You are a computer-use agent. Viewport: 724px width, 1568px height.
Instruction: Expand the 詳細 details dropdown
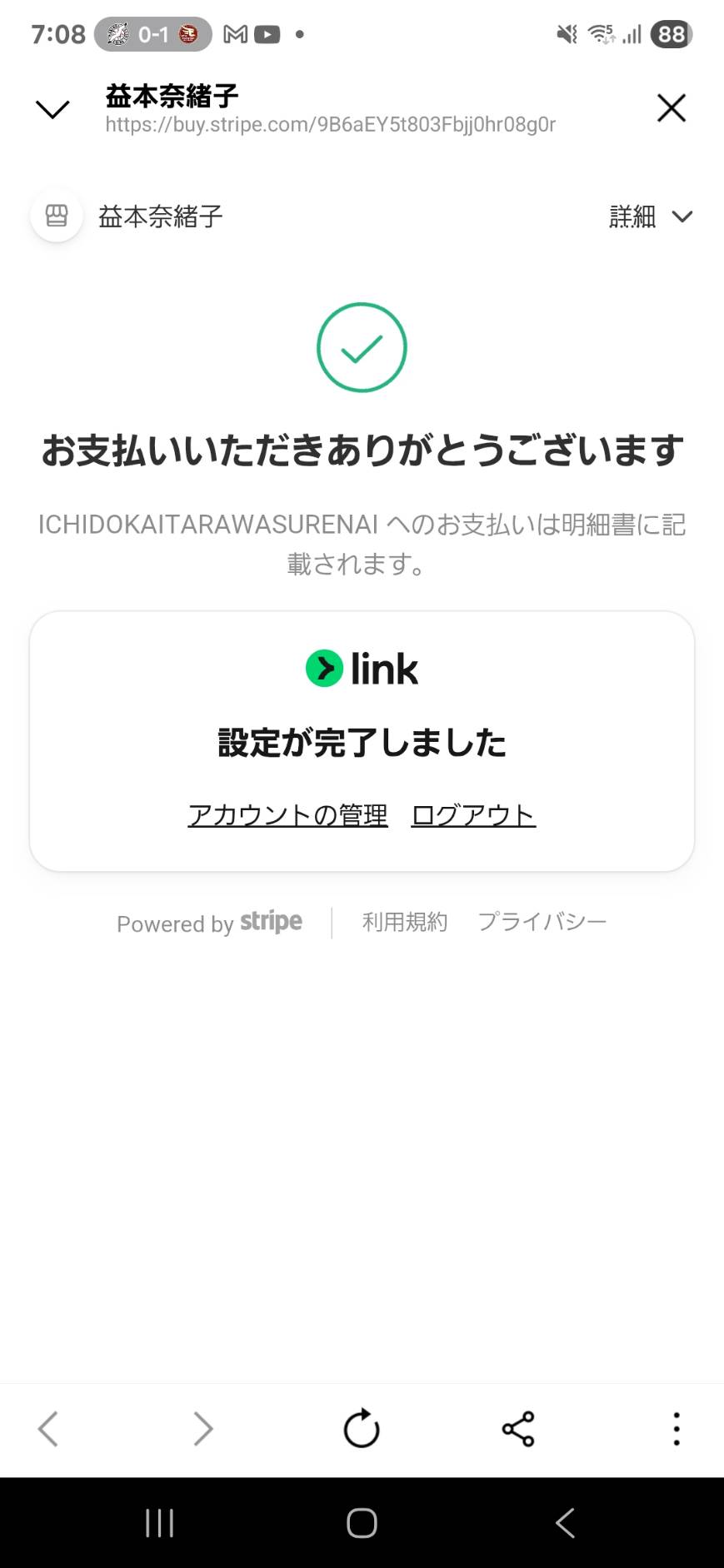651,217
